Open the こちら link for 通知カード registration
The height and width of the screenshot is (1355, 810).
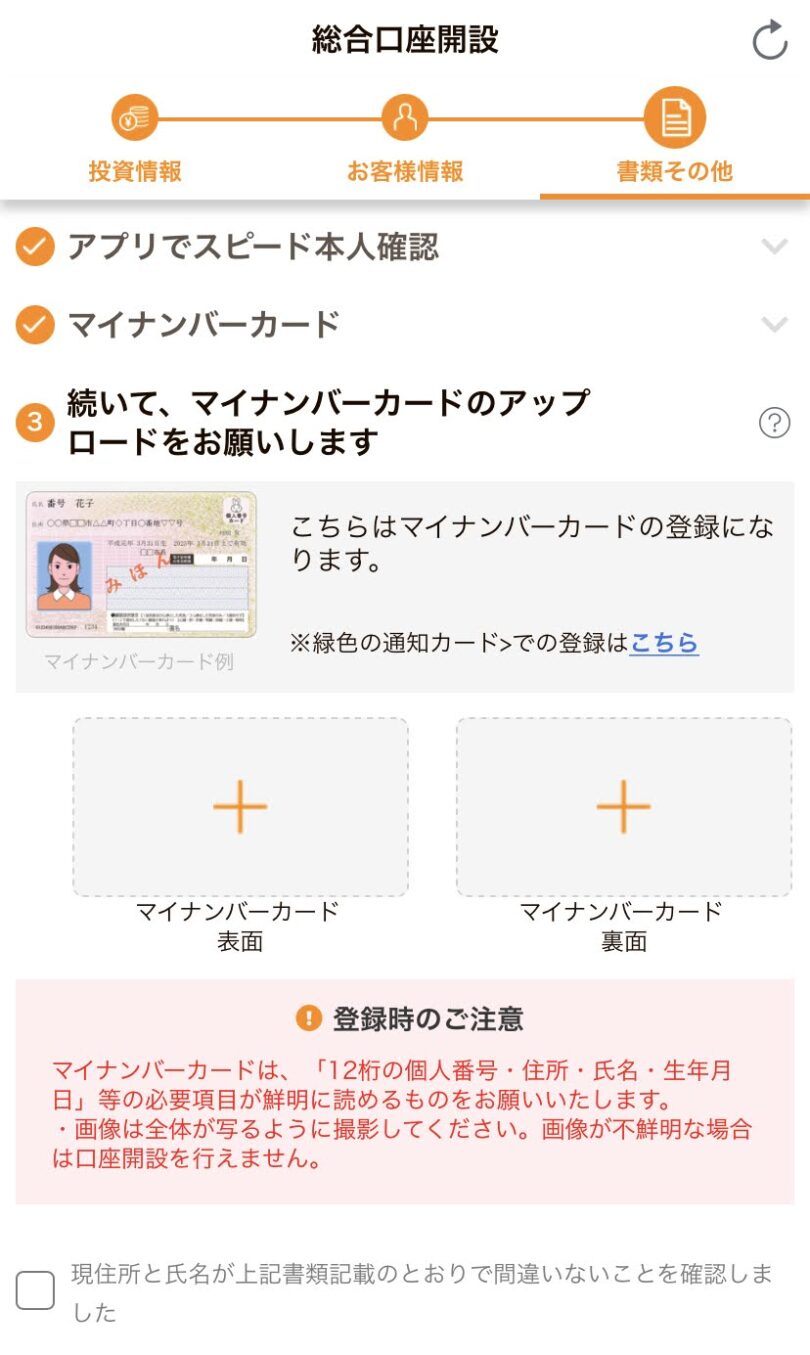click(x=664, y=643)
